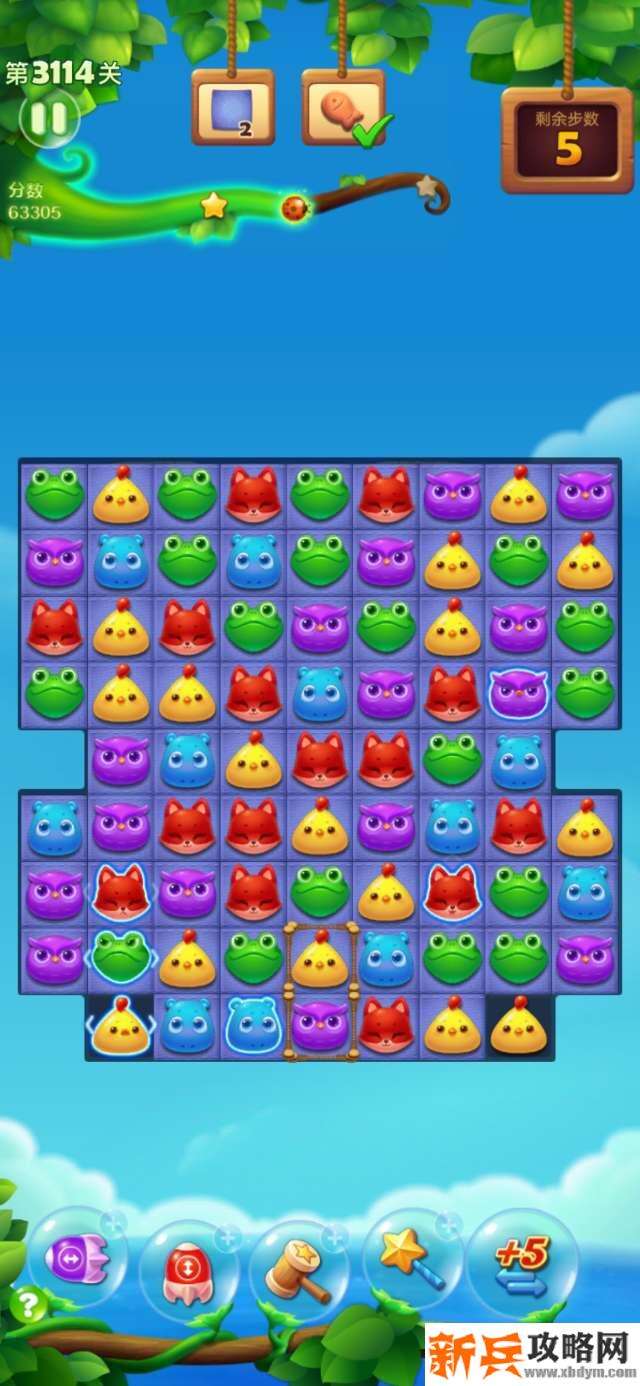Tap the glowing green frog tile
This screenshot has height=1386, width=640.
(x=121, y=957)
